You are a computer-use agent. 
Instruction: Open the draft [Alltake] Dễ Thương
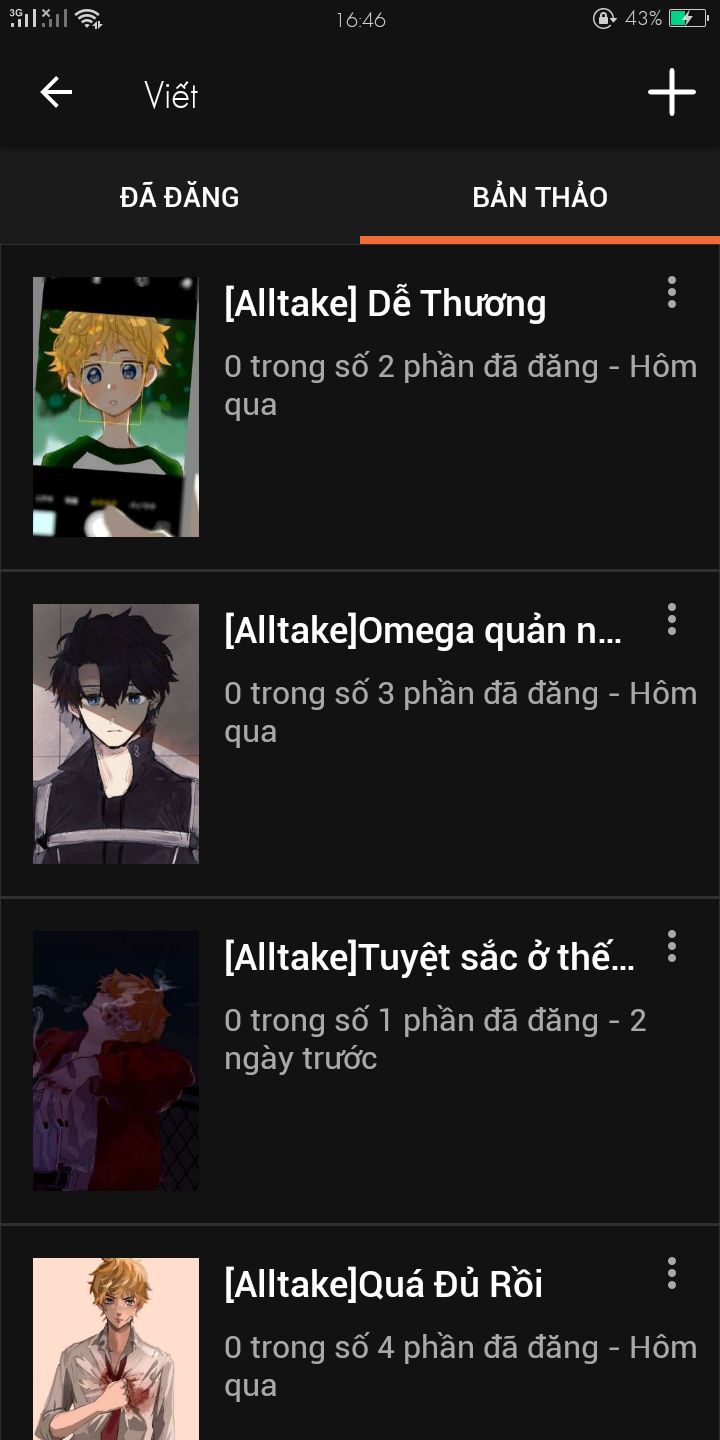click(x=385, y=304)
